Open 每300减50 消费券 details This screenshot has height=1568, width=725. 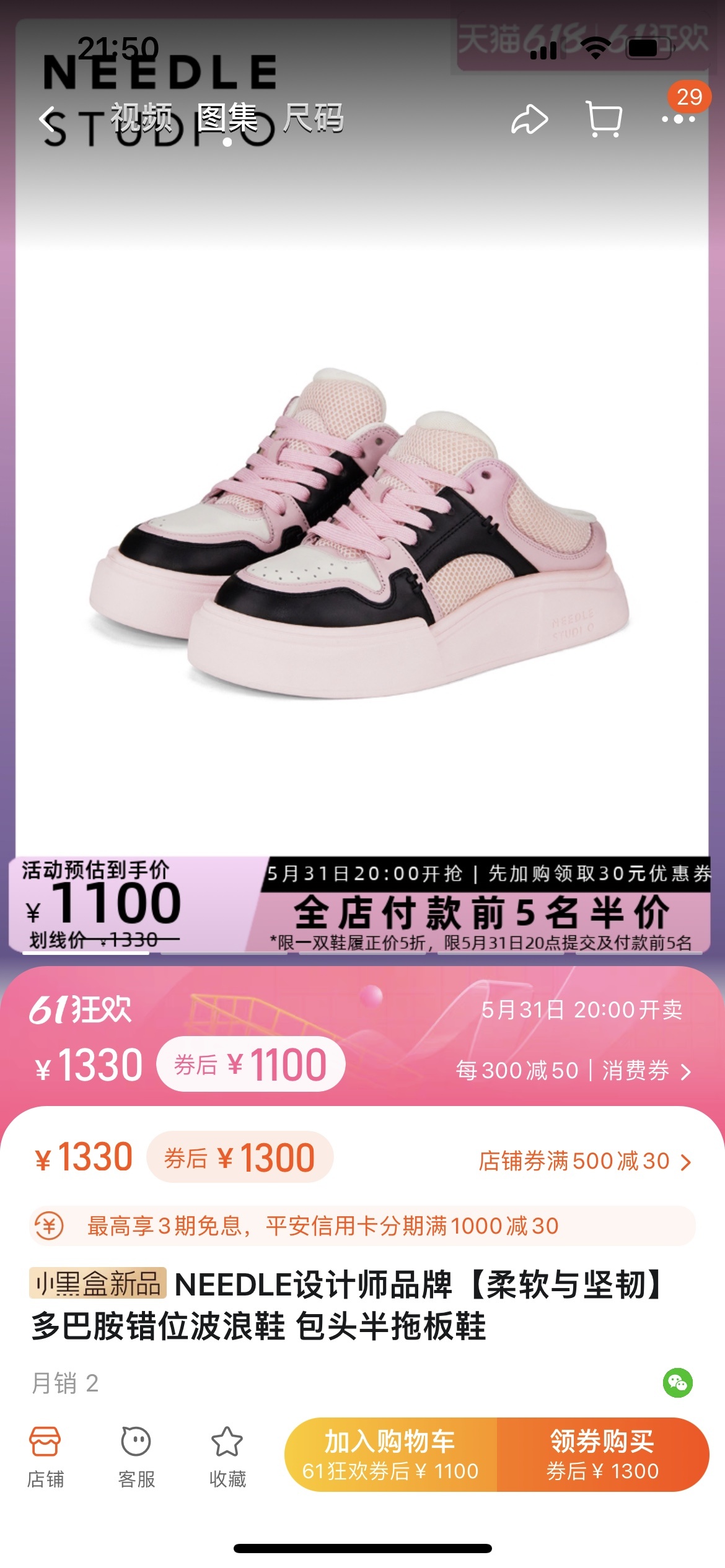[573, 1071]
